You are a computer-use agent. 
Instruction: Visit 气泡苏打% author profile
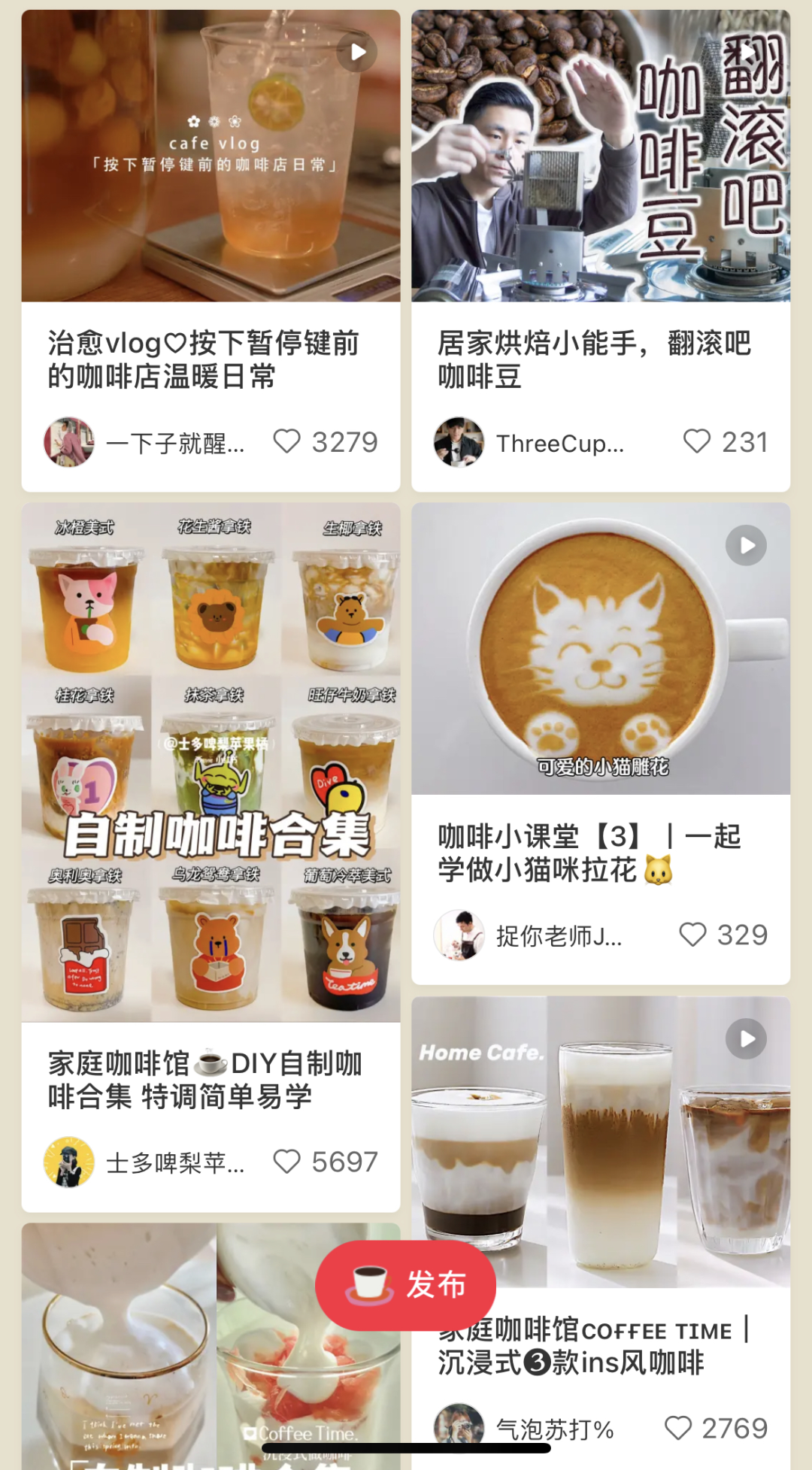(x=459, y=1425)
